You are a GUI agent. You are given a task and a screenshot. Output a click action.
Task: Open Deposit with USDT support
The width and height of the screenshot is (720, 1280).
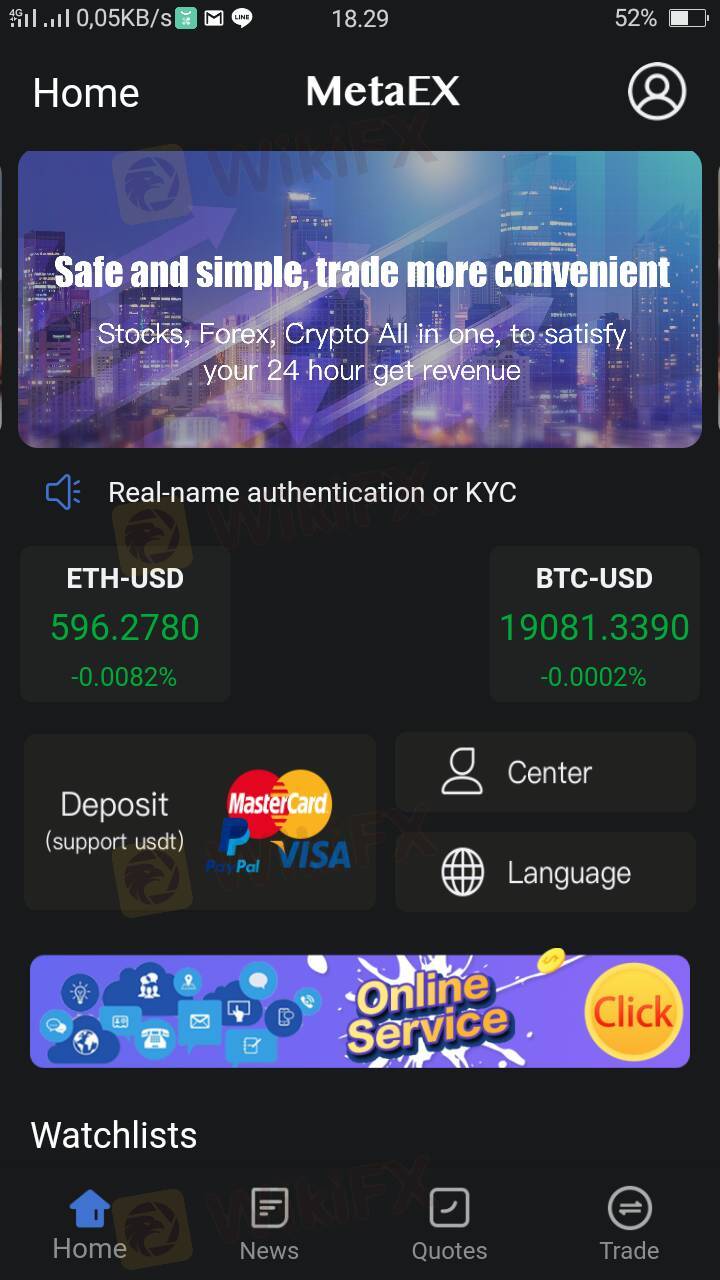[x=199, y=822]
